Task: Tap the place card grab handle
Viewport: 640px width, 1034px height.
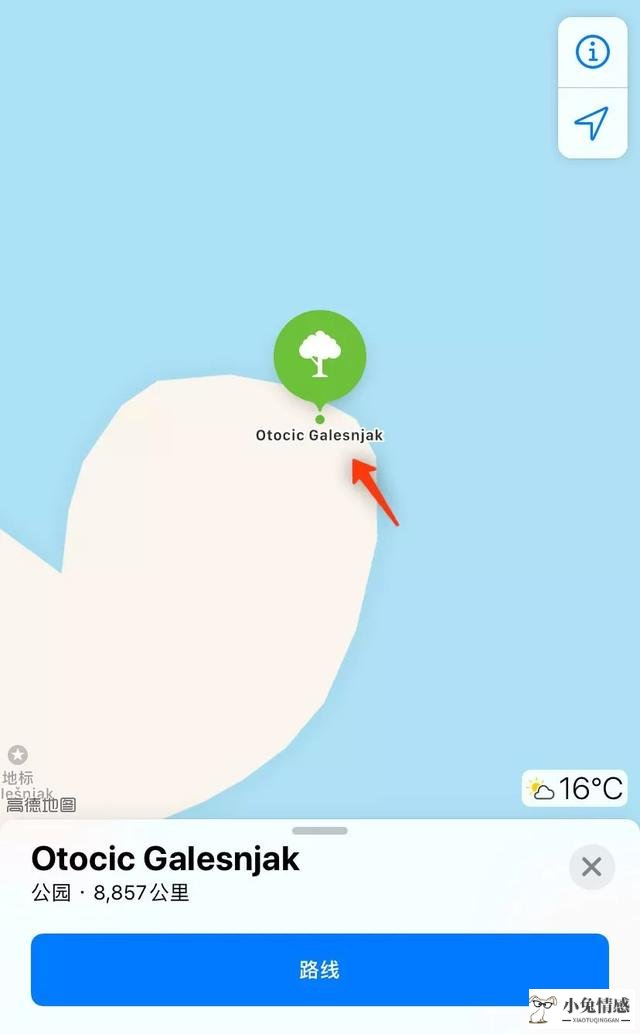Action: click(320, 831)
